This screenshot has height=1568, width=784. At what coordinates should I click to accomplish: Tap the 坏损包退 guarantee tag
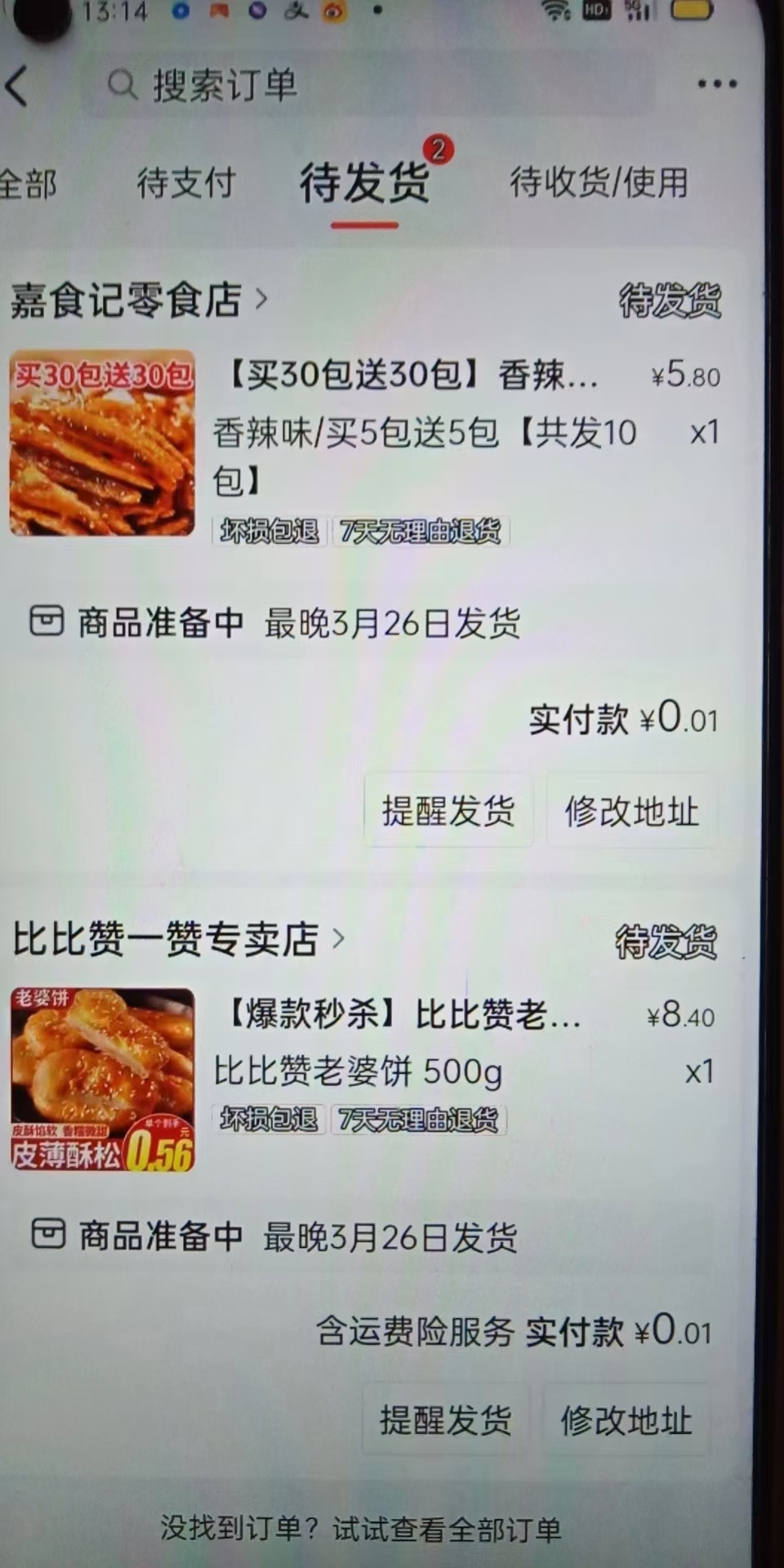[x=269, y=532]
